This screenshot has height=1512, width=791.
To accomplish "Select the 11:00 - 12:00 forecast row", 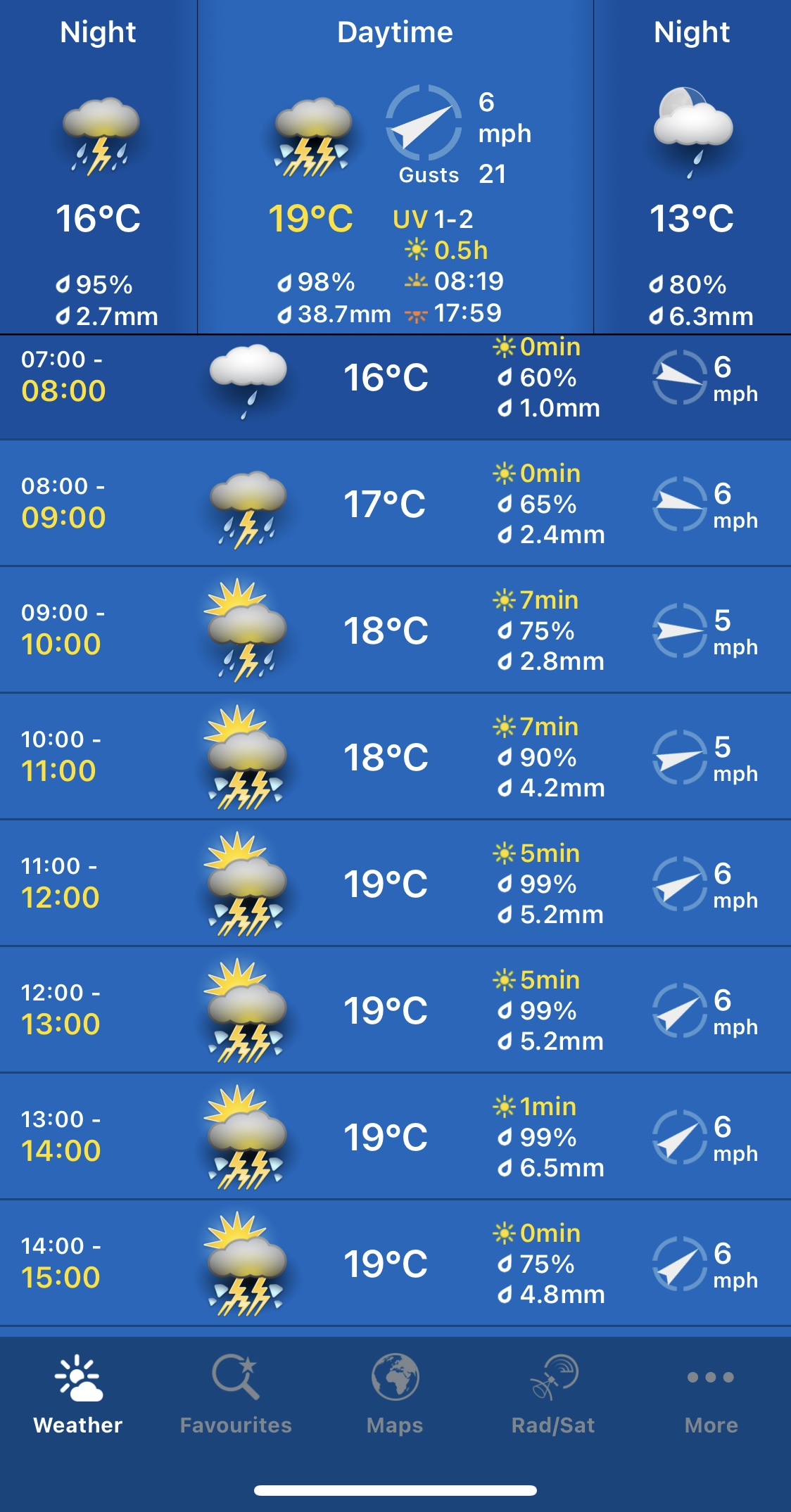I will [395, 883].
